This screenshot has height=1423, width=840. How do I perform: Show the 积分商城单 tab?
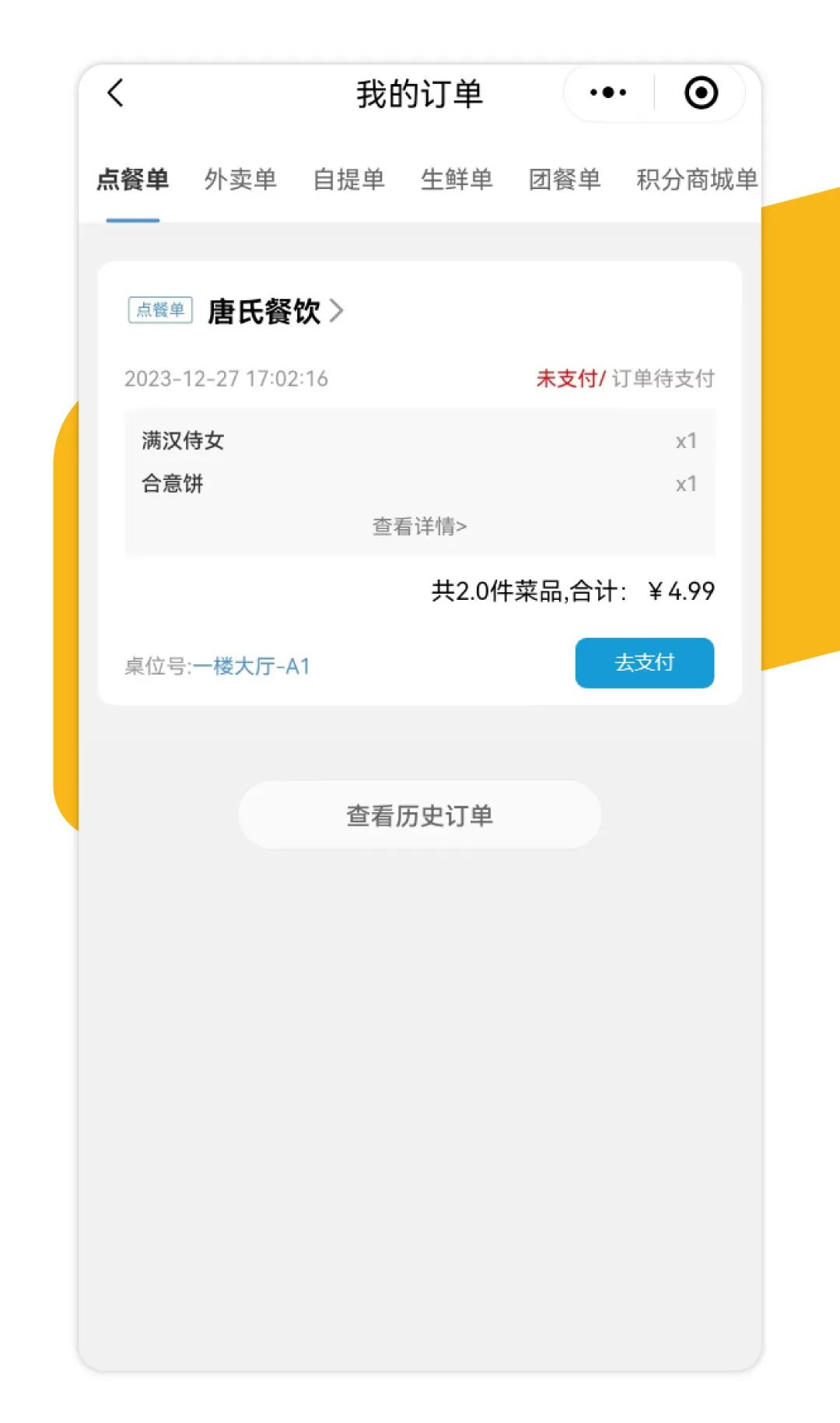(697, 179)
